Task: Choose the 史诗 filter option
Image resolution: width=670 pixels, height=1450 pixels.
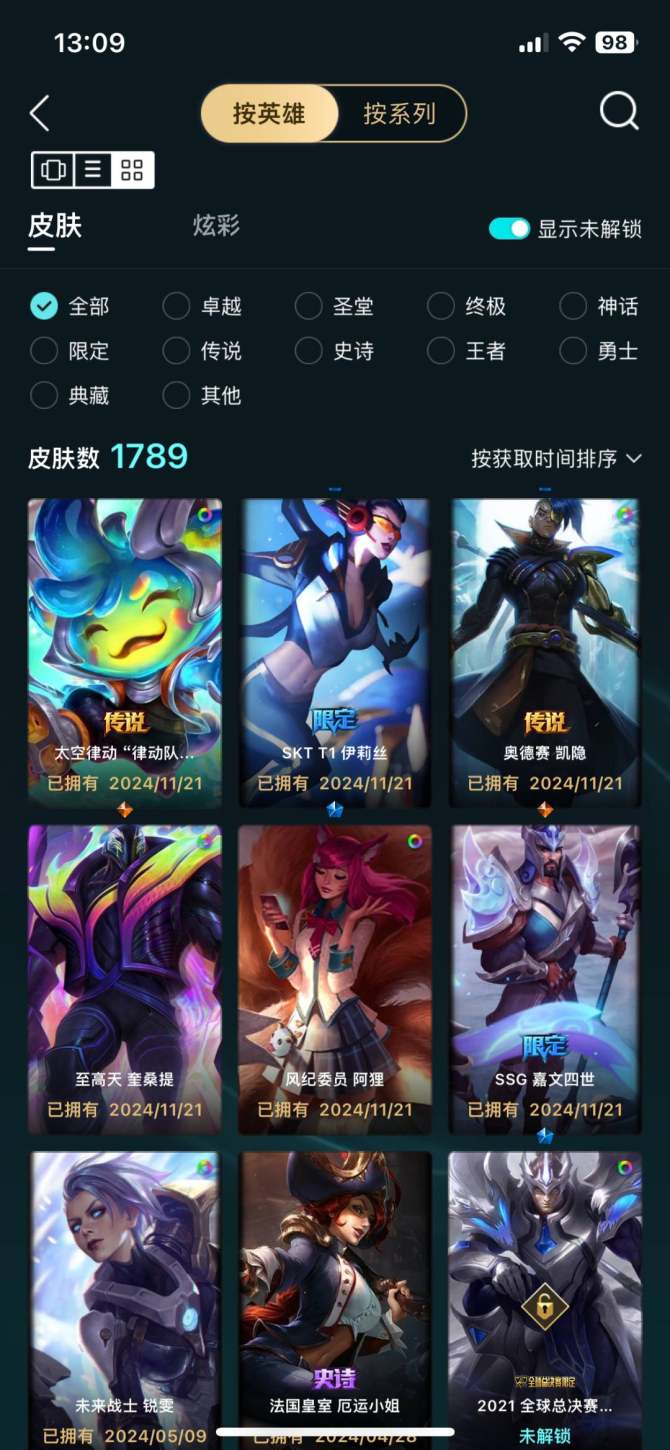Action: (335, 351)
